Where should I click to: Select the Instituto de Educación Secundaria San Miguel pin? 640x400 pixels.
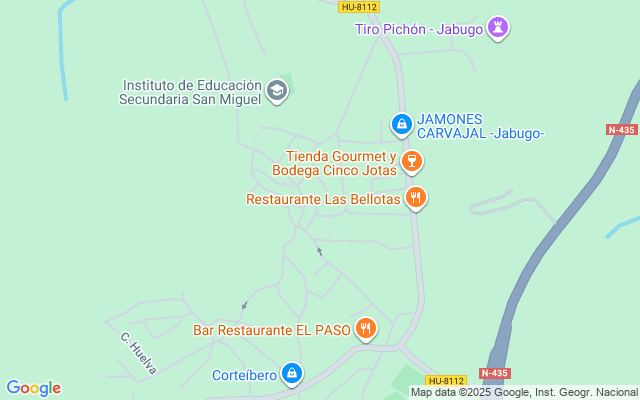[277, 92]
